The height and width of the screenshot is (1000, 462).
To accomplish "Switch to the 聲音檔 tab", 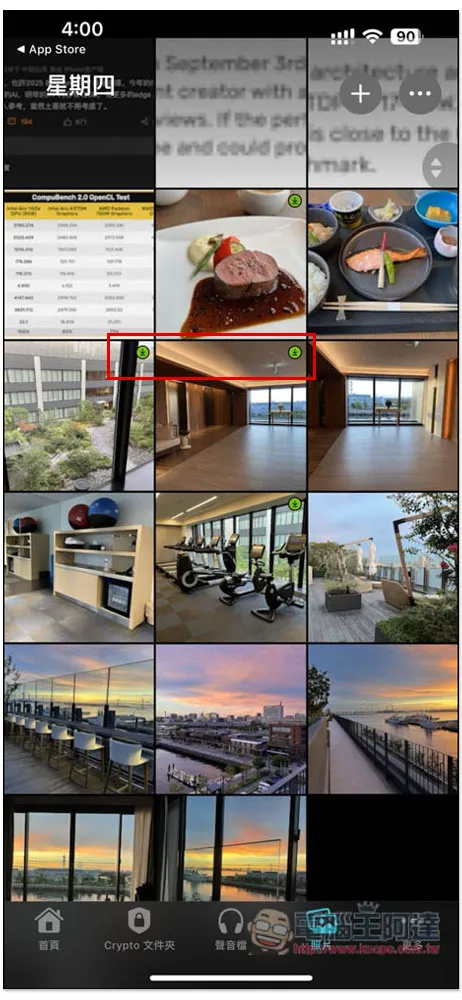I will (x=230, y=929).
